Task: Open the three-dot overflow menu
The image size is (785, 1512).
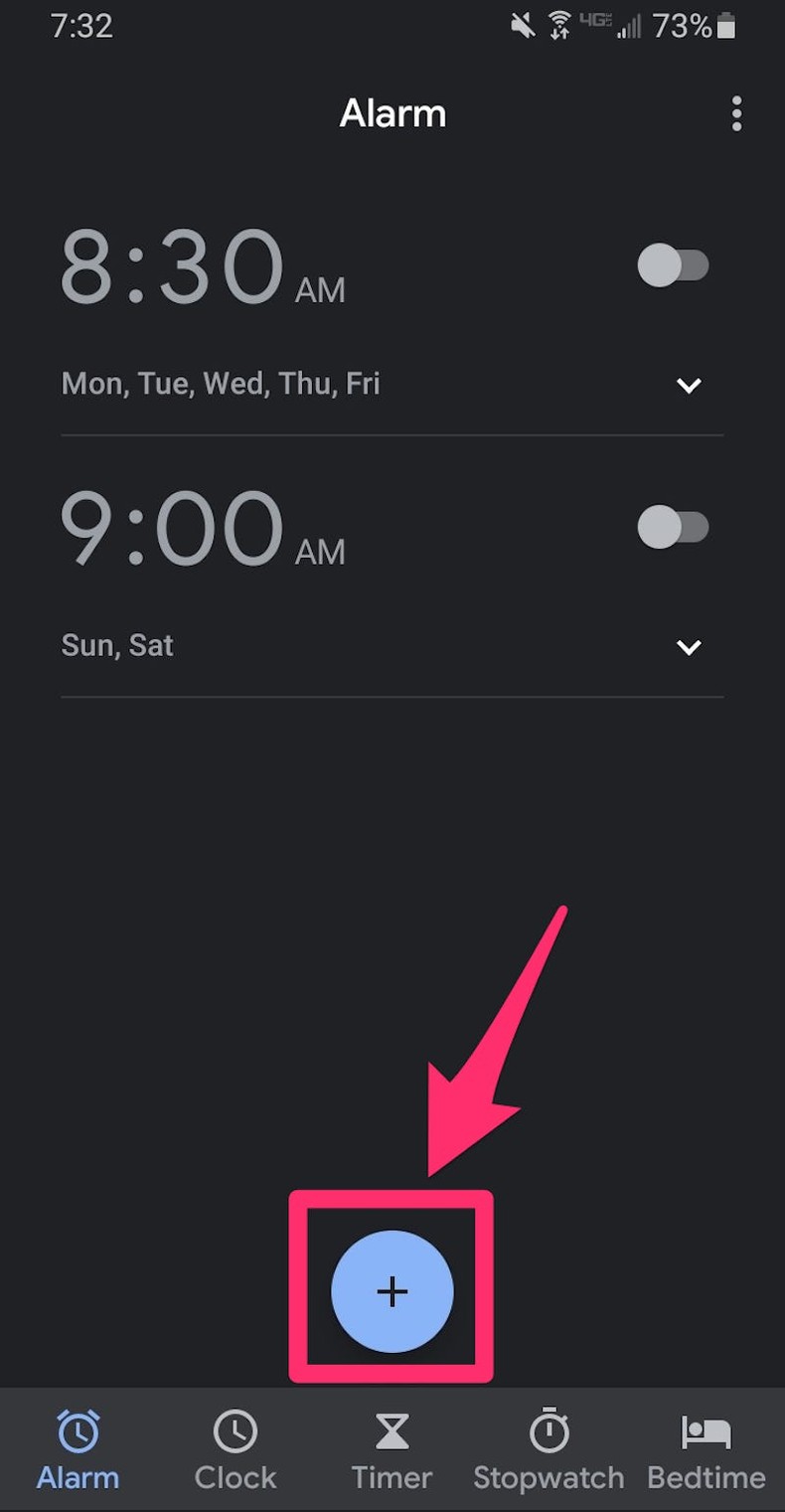Action: click(x=737, y=114)
